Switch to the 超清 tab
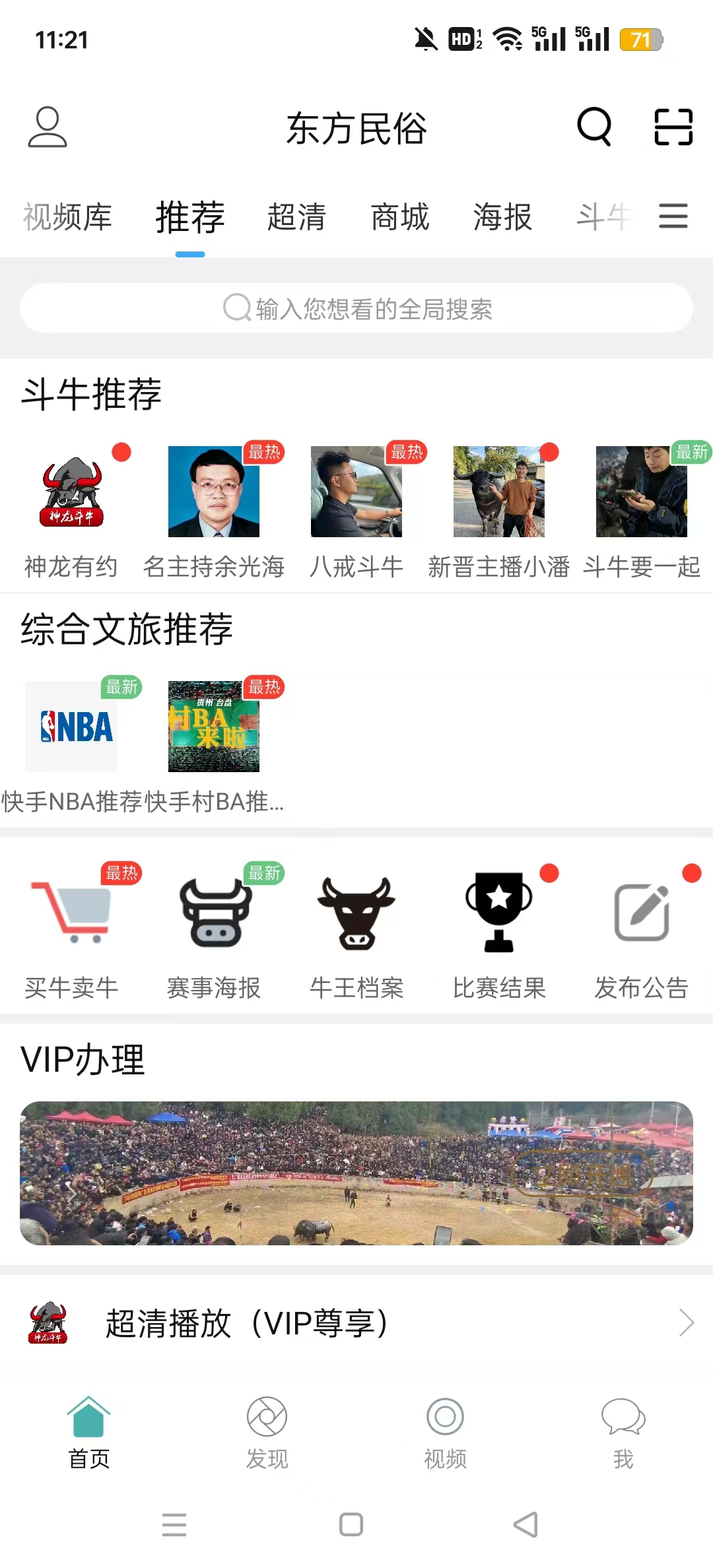Image resolution: width=713 pixels, height=1568 pixels. [296, 217]
